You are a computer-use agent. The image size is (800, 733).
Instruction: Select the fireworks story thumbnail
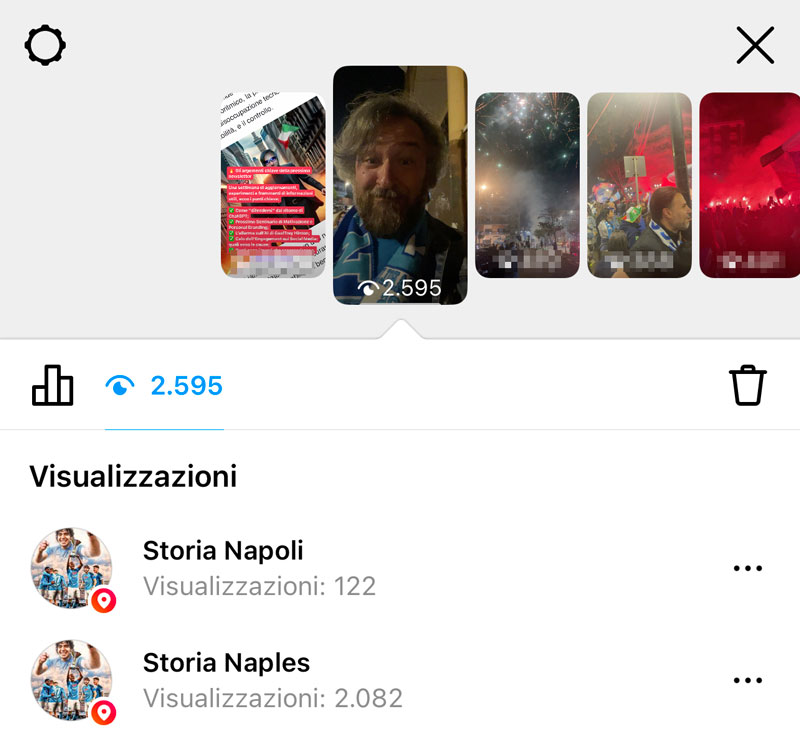click(x=527, y=185)
